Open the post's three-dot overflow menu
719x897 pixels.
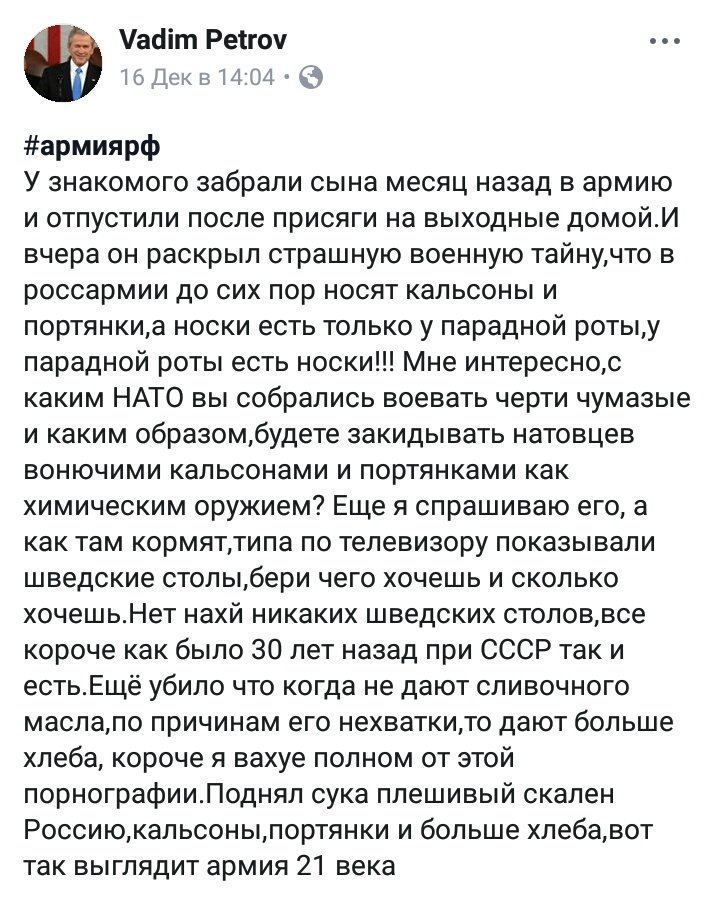coord(664,43)
